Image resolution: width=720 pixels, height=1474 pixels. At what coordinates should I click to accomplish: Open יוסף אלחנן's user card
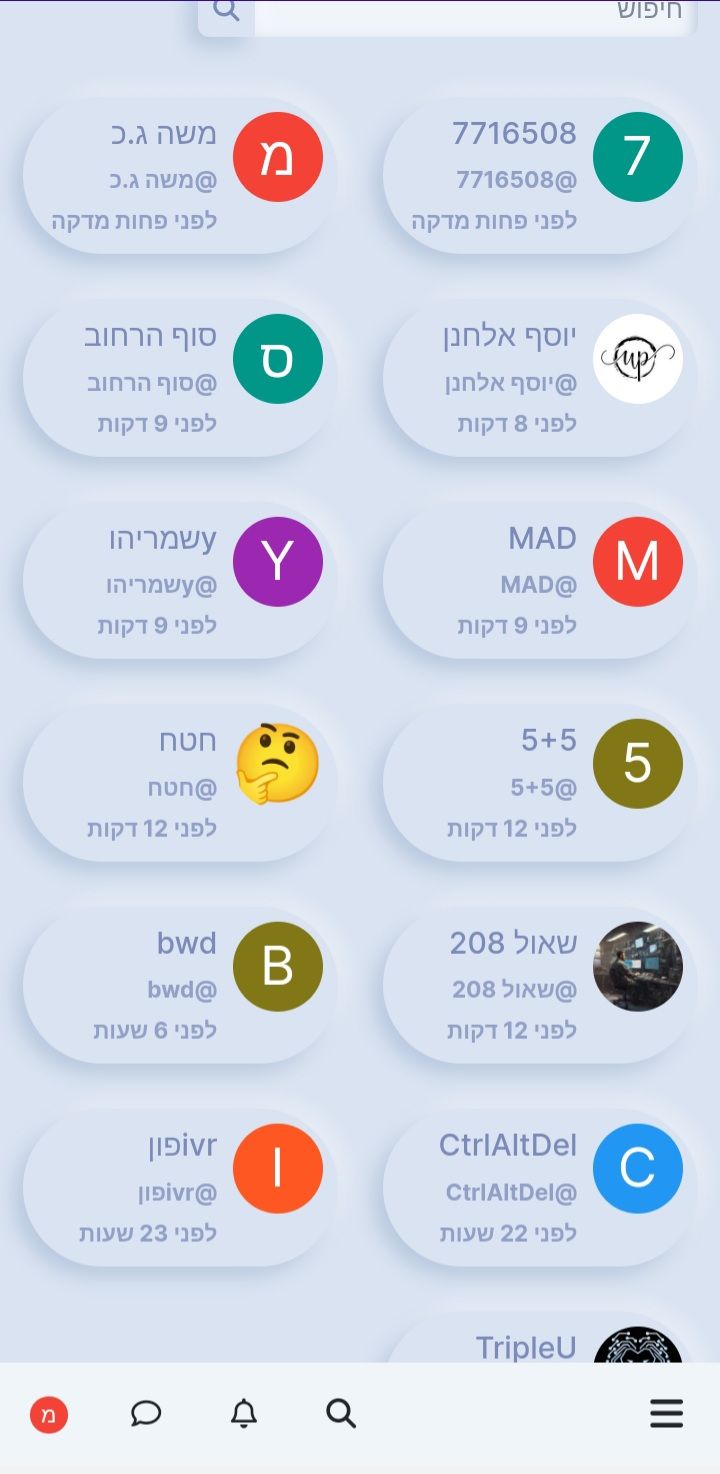click(x=540, y=378)
